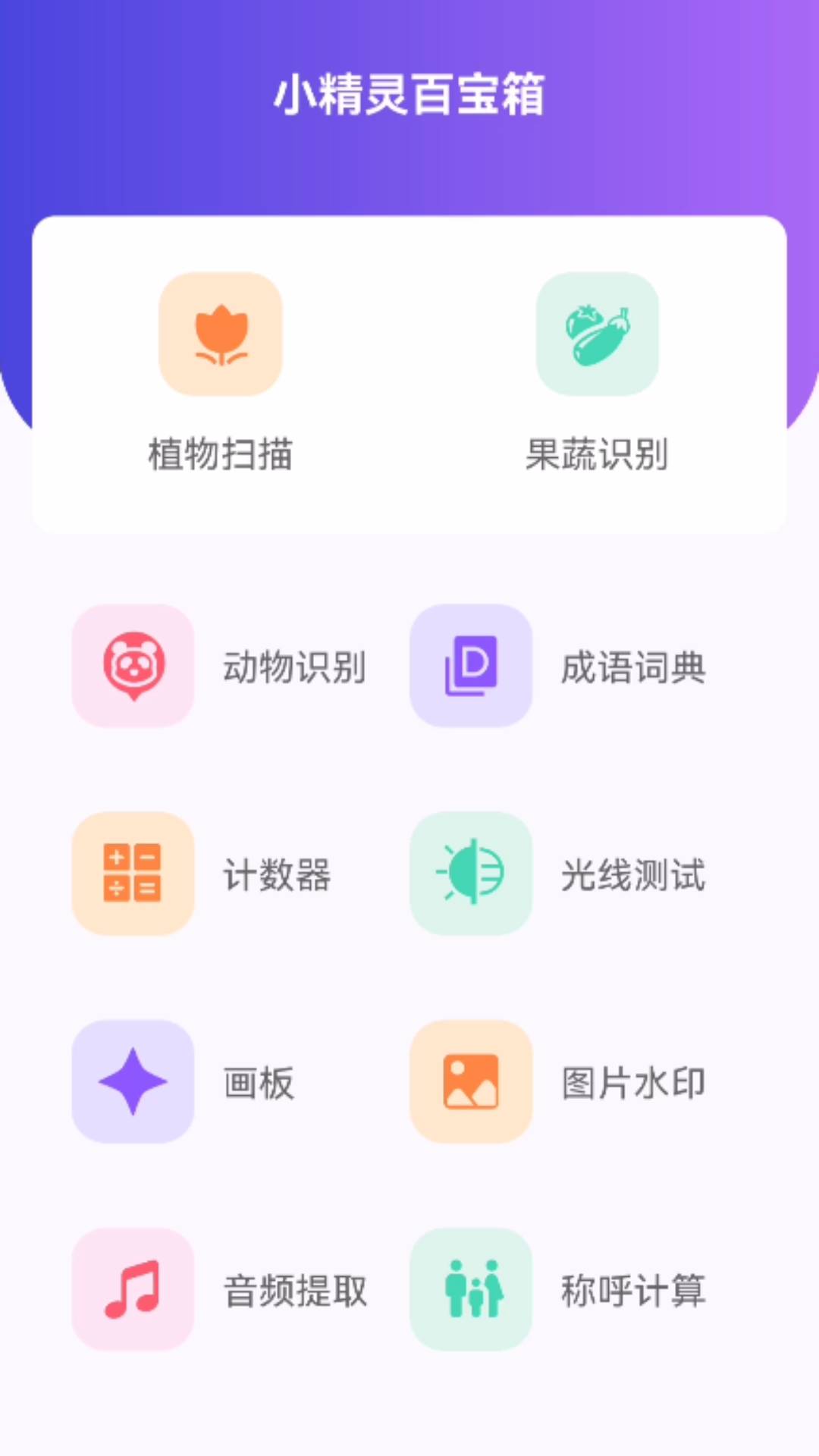Tap the 称呼计算 text

point(634,1291)
